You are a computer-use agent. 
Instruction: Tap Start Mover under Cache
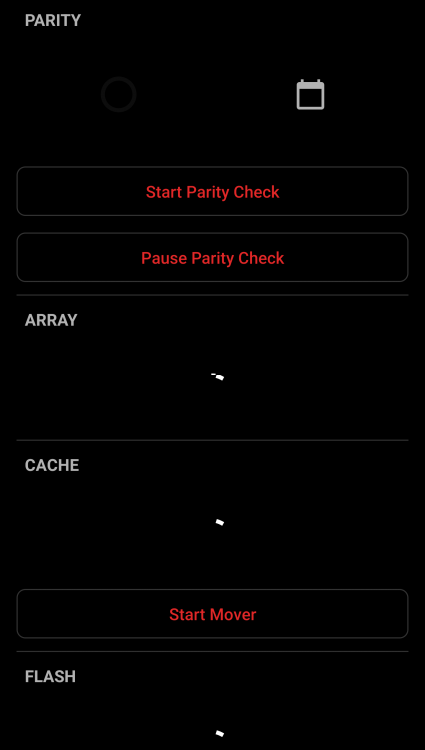pyautogui.click(x=212, y=614)
